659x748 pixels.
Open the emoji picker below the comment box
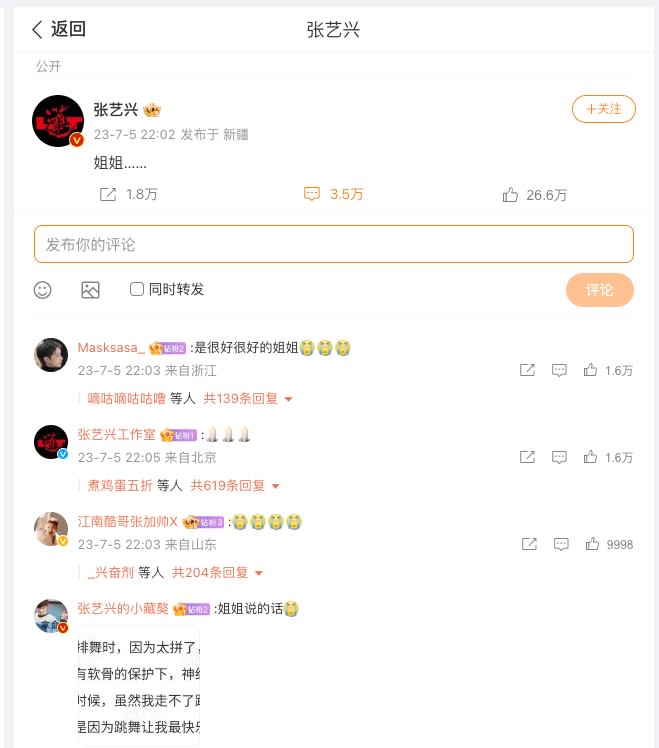coord(43,290)
